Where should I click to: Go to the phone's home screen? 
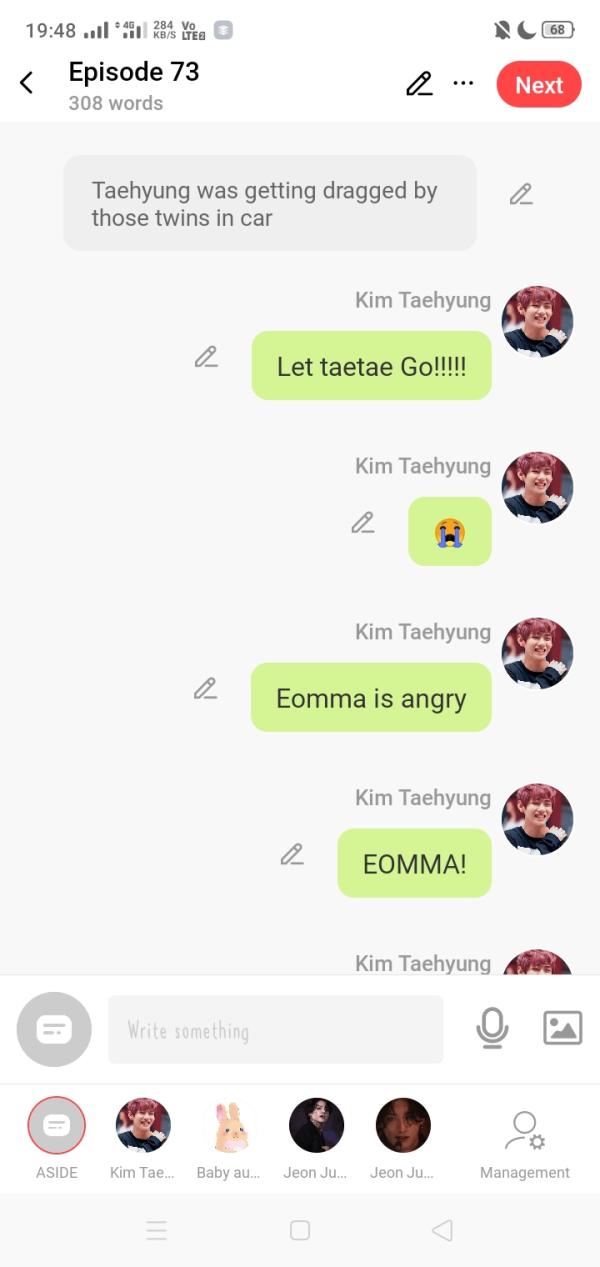[x=300, y=1231]
